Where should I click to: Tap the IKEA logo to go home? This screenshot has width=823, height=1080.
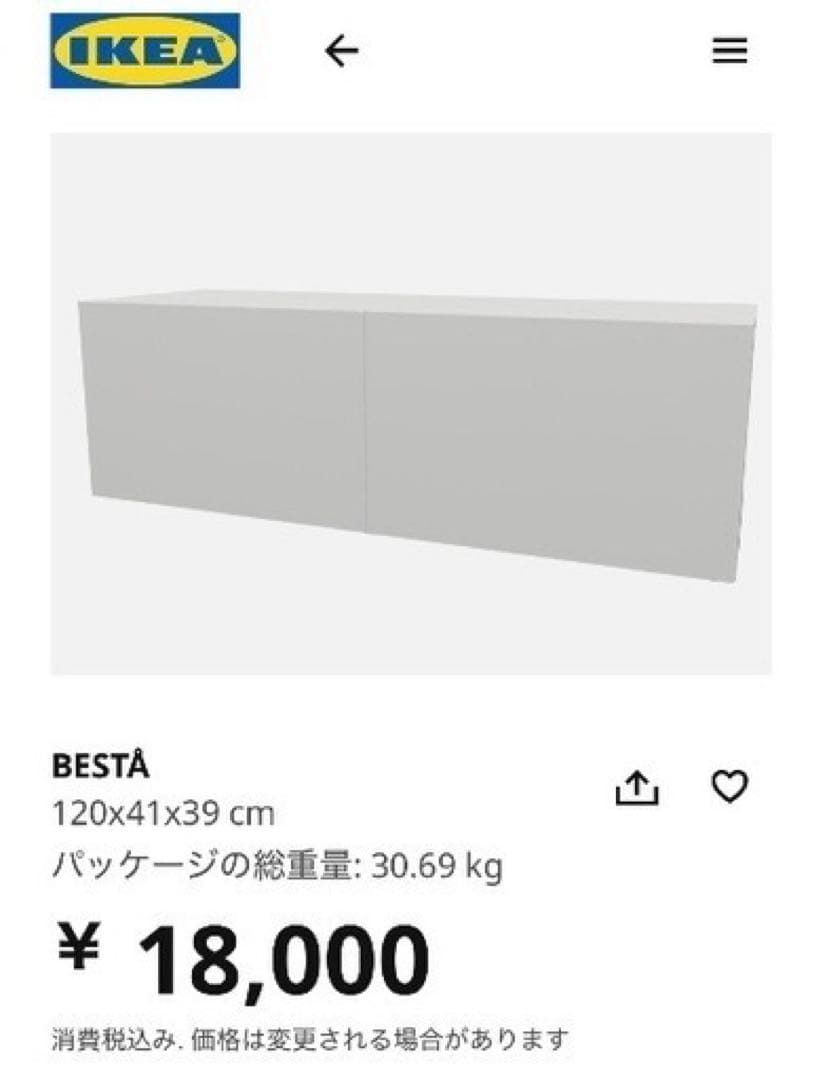[143, 52]
